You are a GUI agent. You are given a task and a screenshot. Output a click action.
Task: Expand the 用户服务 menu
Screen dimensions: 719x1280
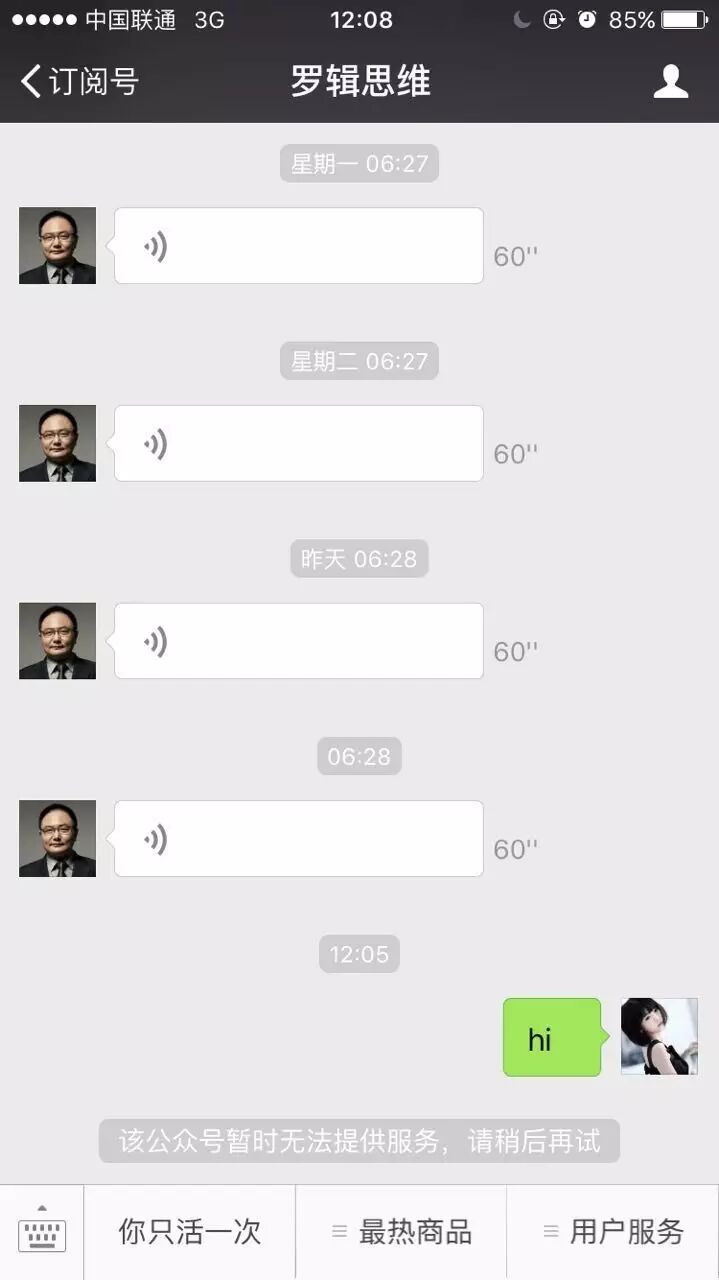tap(613, 1232)
